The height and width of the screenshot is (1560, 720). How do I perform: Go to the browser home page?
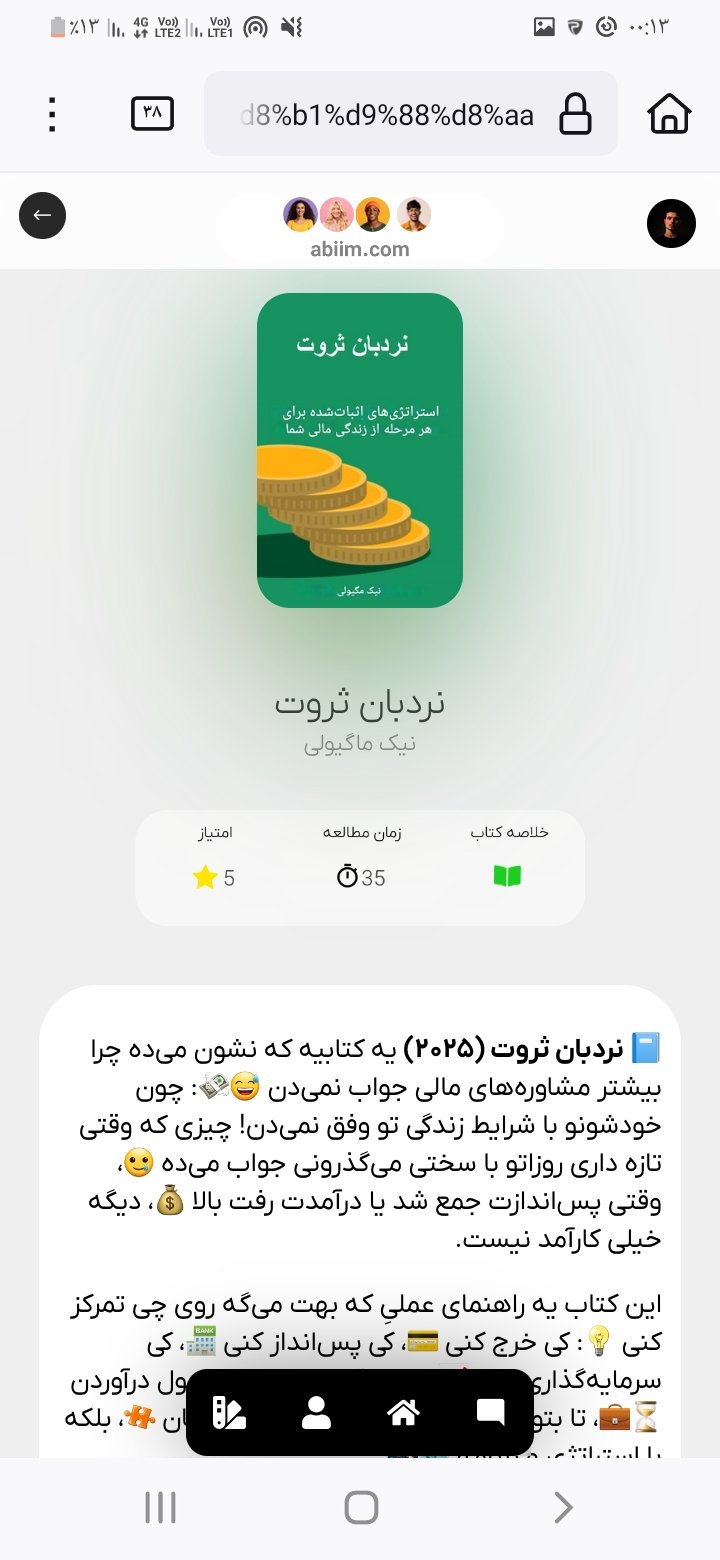point(669,114)
